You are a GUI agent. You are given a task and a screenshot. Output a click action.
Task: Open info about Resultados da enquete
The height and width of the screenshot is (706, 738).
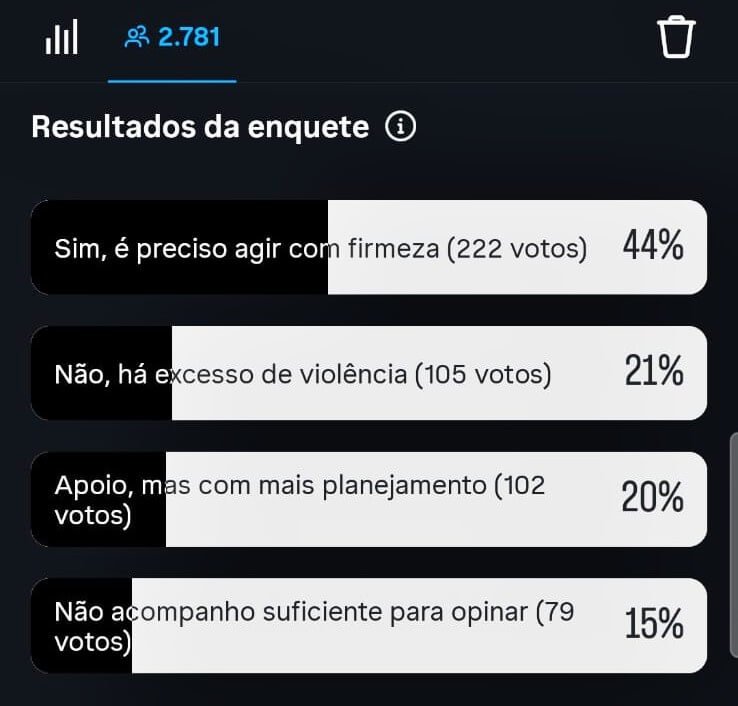401,128
